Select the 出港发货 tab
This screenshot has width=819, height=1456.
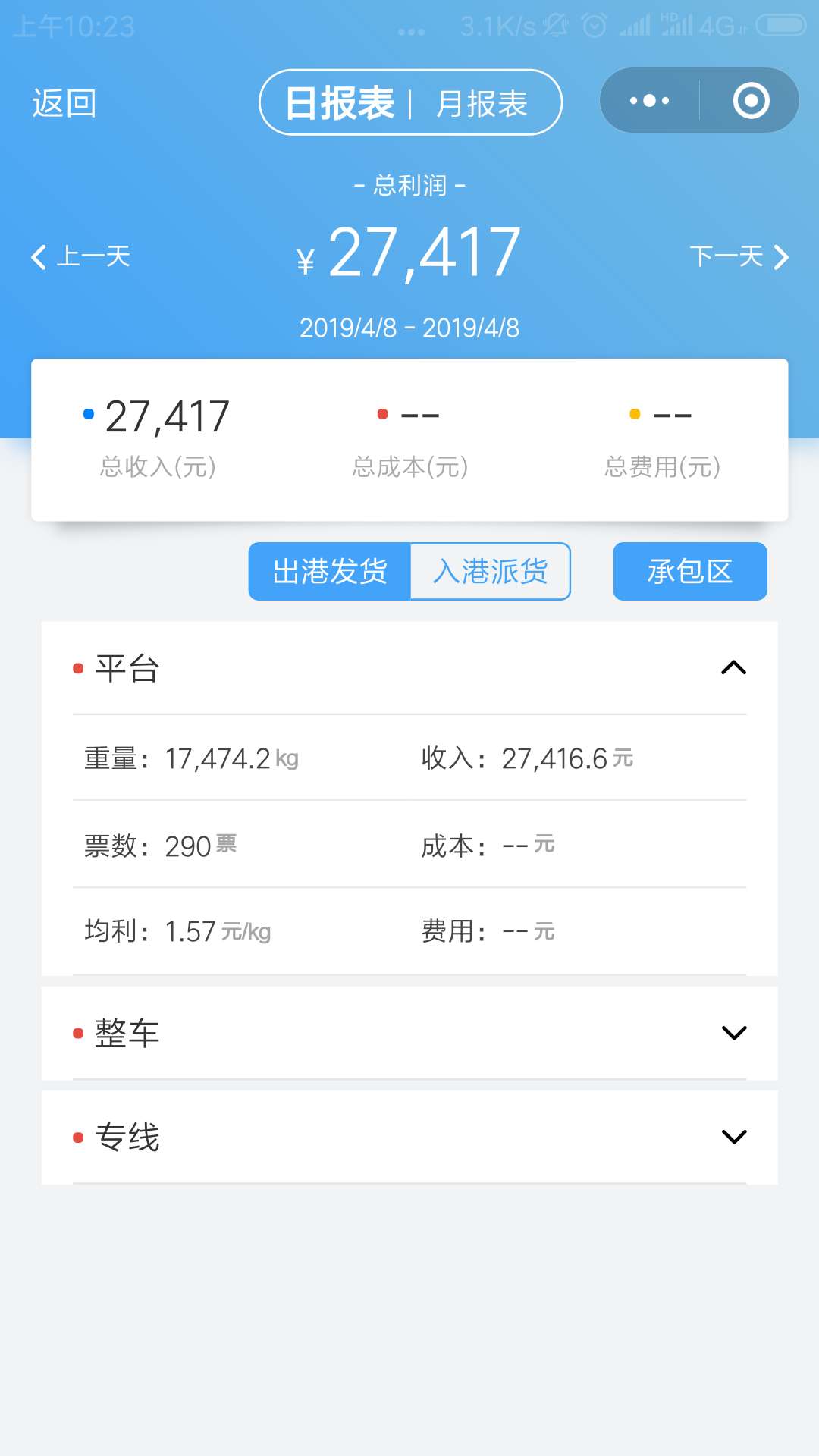click(330, 571)
